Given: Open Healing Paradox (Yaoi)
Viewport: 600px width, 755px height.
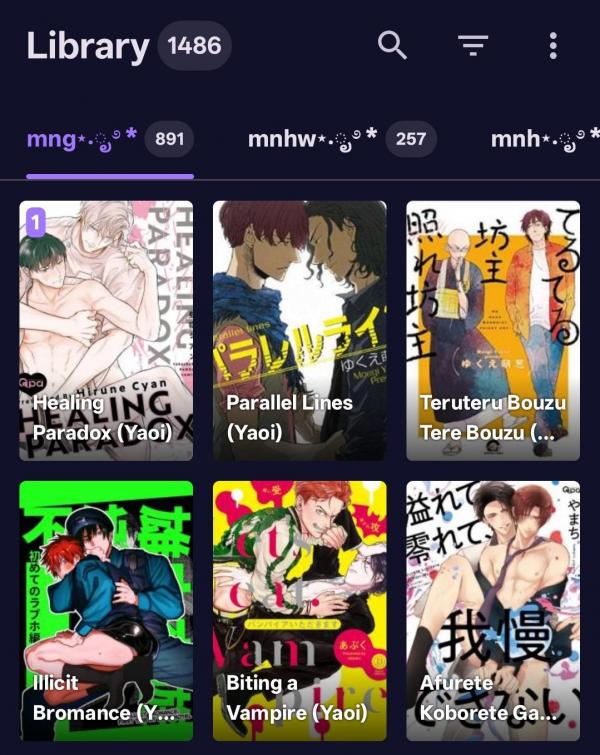Looking at the screenshot, I should click(x=106, y=330).
